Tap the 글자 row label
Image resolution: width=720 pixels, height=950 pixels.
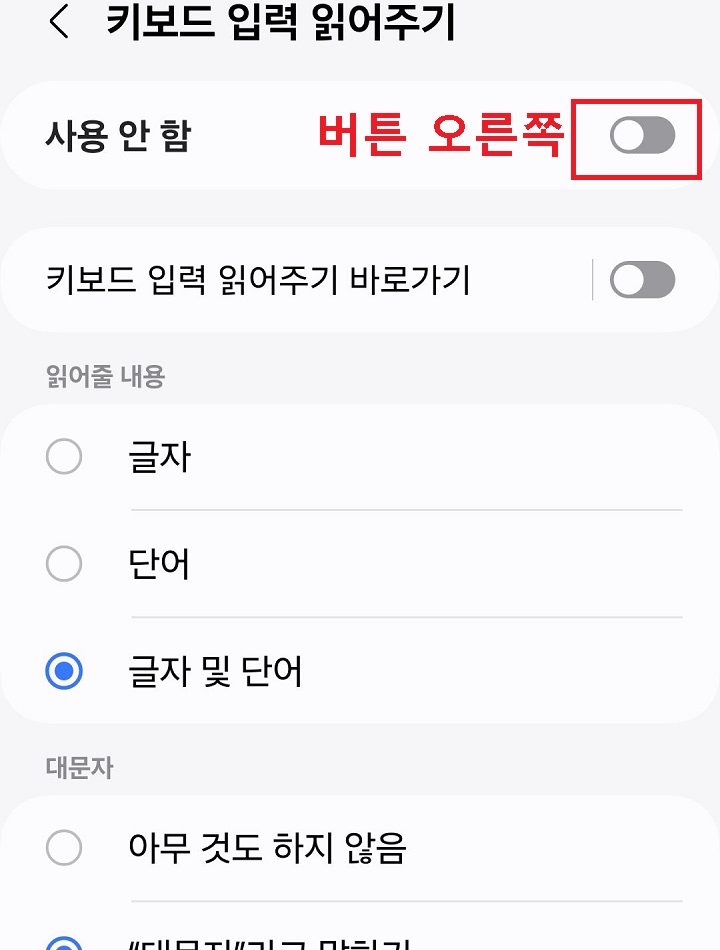160,457
